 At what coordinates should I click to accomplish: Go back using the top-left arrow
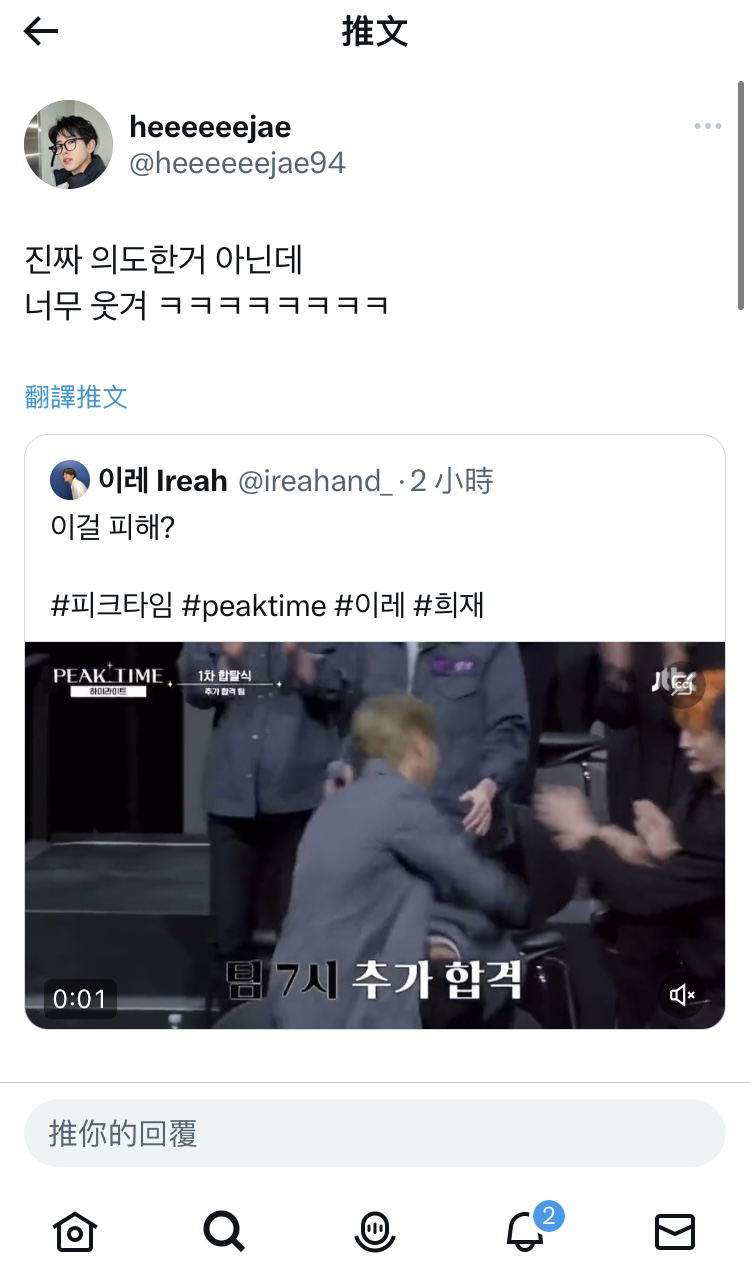click(41, 32)
